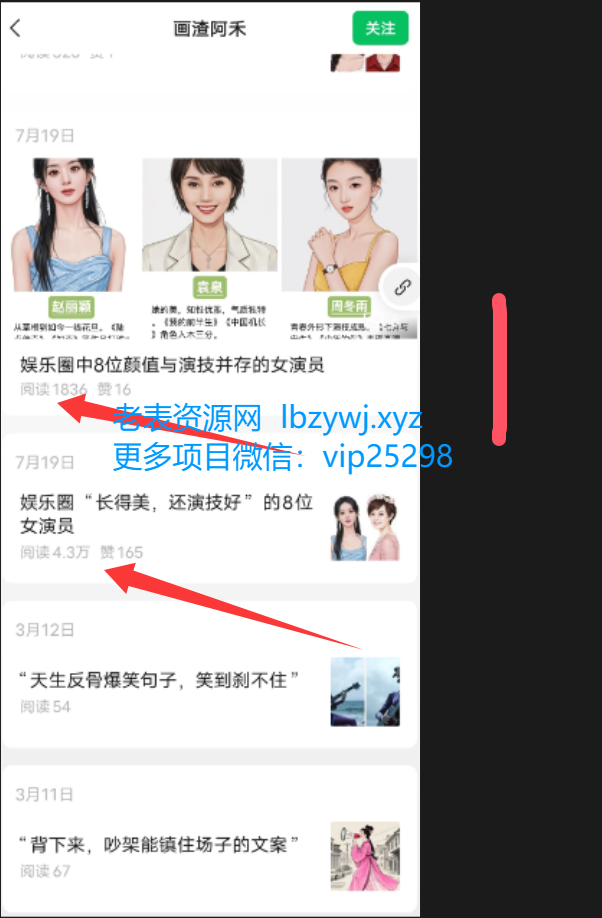Open the article 娱乐圈中8位颜值与演技并存的女演员

pyautogui.click(x=172, y=365)
